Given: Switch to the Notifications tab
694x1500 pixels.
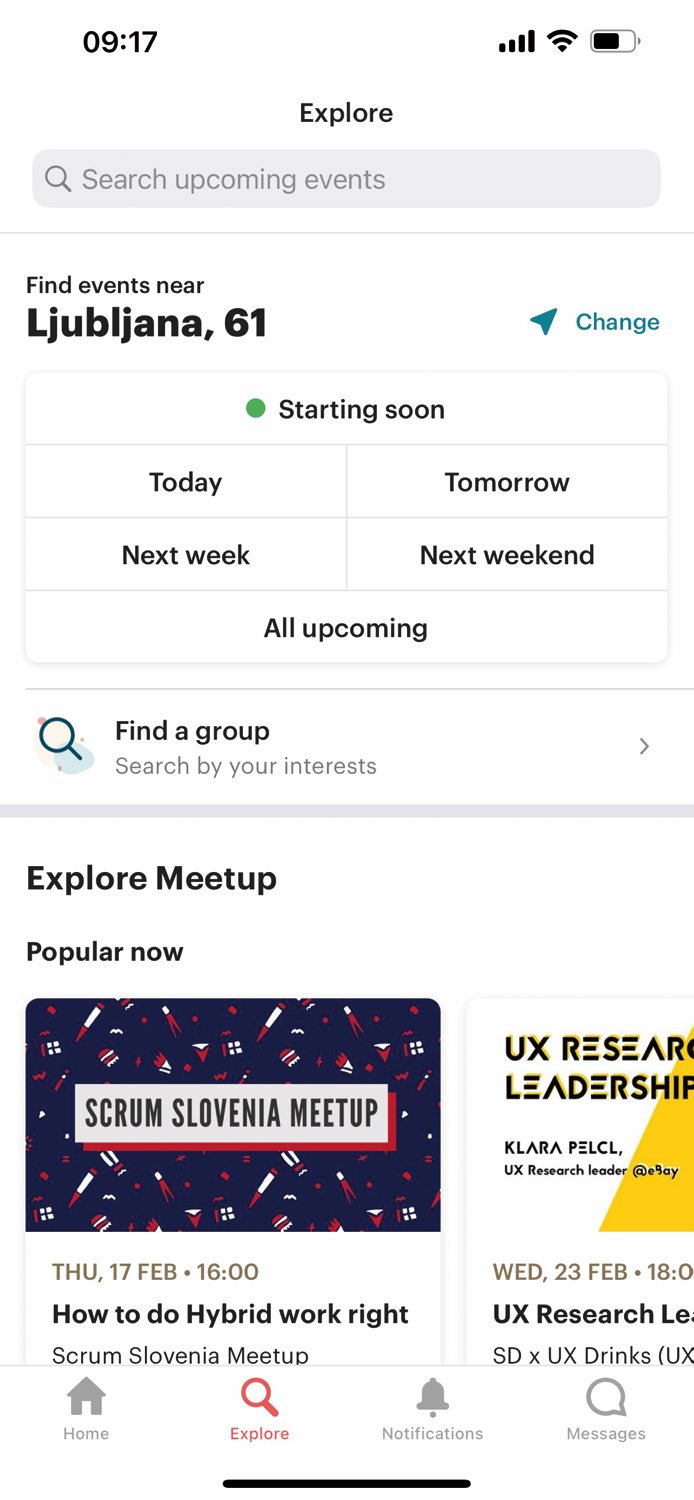Looking at the screenshot, I should tap(432, 1410).
